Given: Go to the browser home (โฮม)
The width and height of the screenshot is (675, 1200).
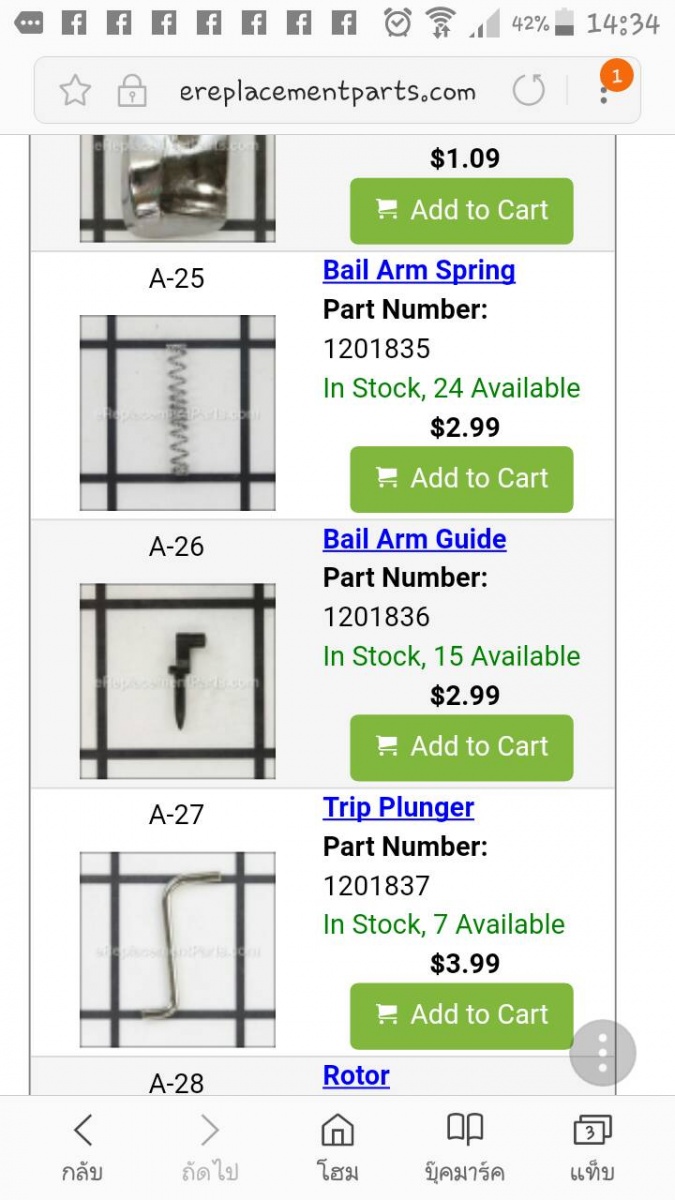Looking at the screenshot, I should pyautogui.click(x=337, y=1147).
